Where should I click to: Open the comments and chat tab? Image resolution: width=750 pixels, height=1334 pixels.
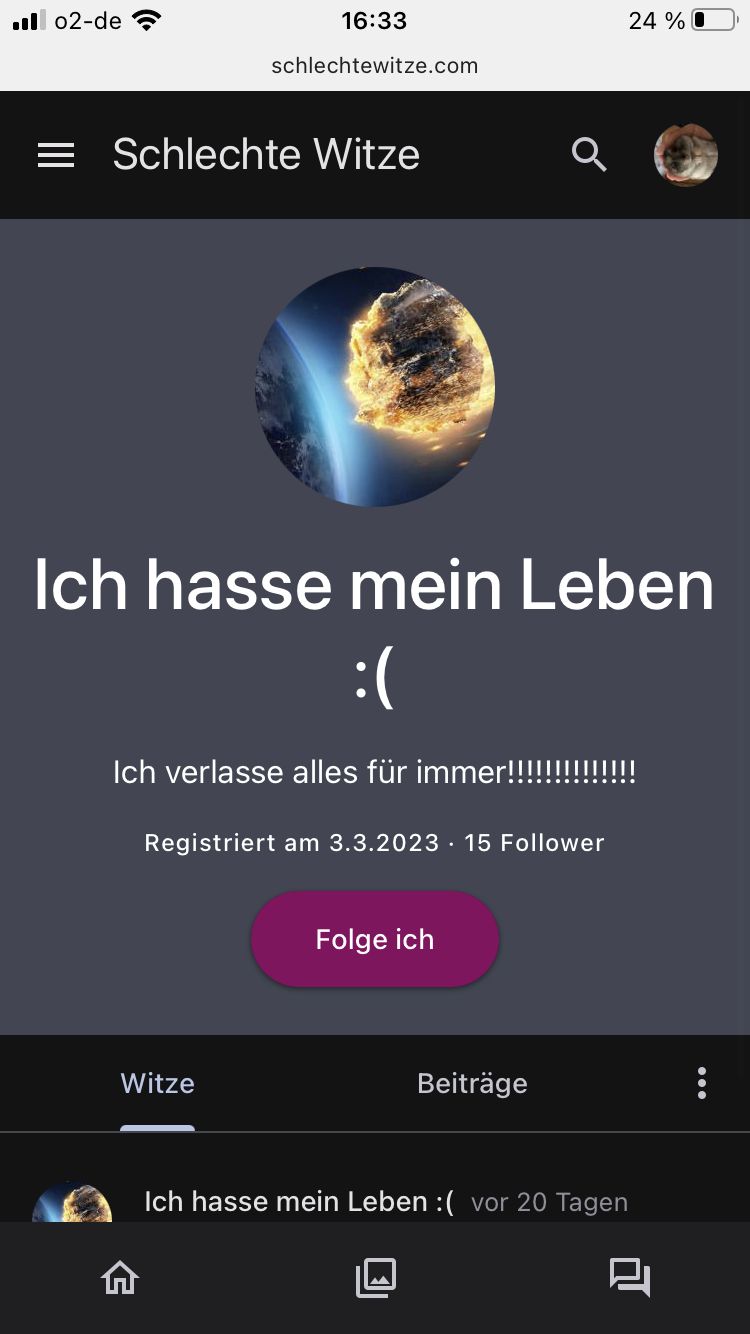tap(630, 1277)
